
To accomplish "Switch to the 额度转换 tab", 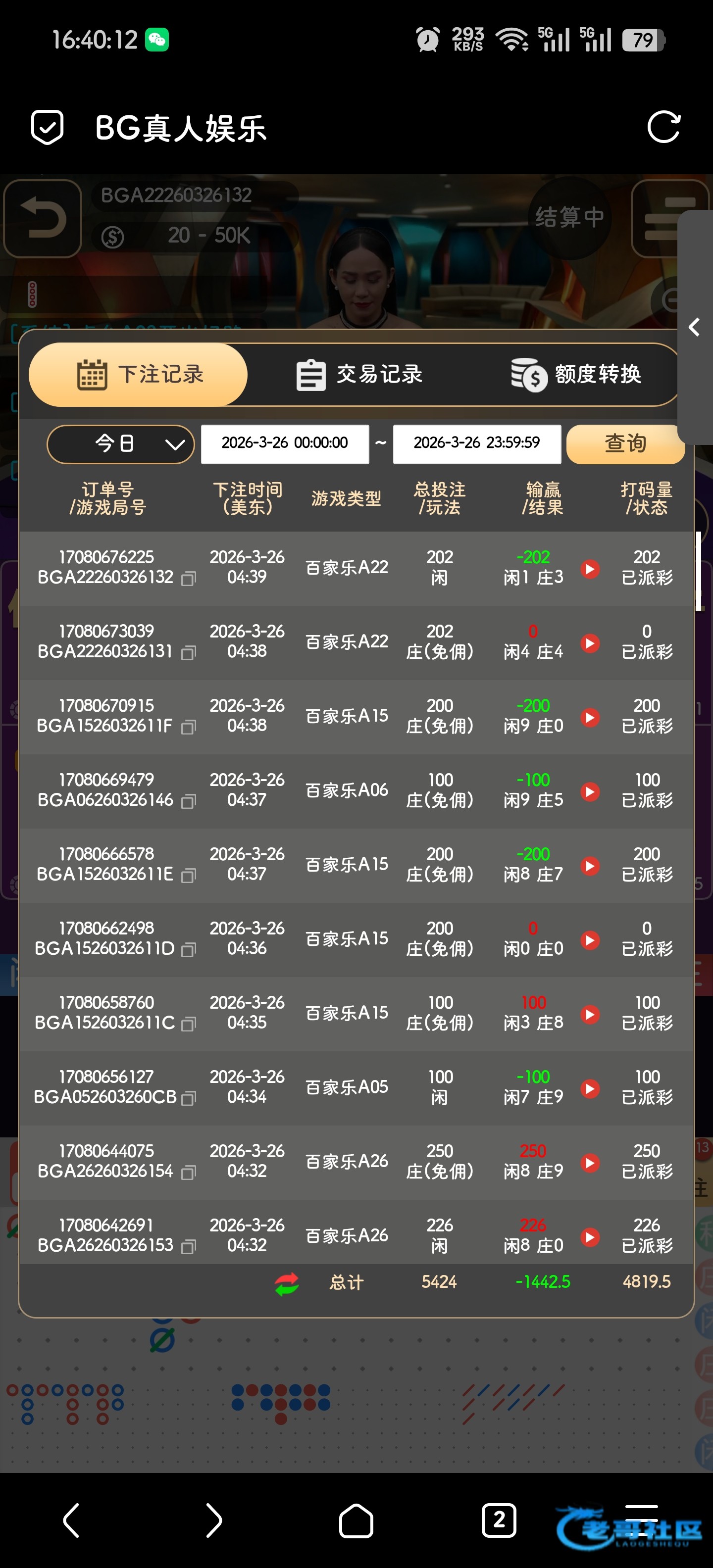I will click(576, 374).
